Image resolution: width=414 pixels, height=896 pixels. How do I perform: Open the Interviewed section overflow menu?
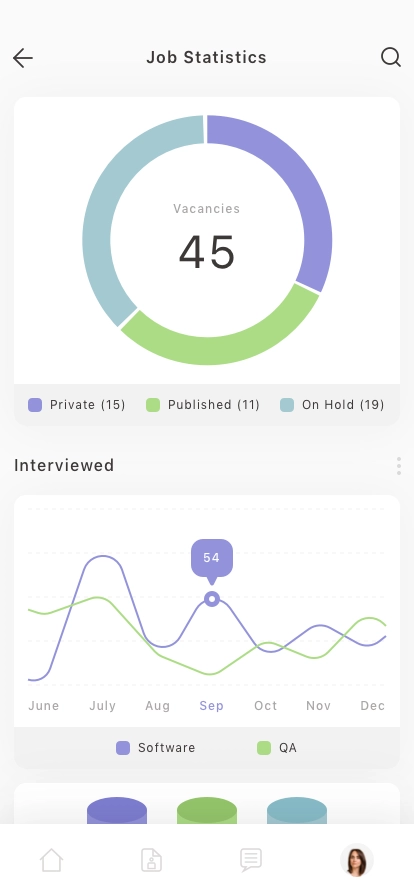[399, 466]
